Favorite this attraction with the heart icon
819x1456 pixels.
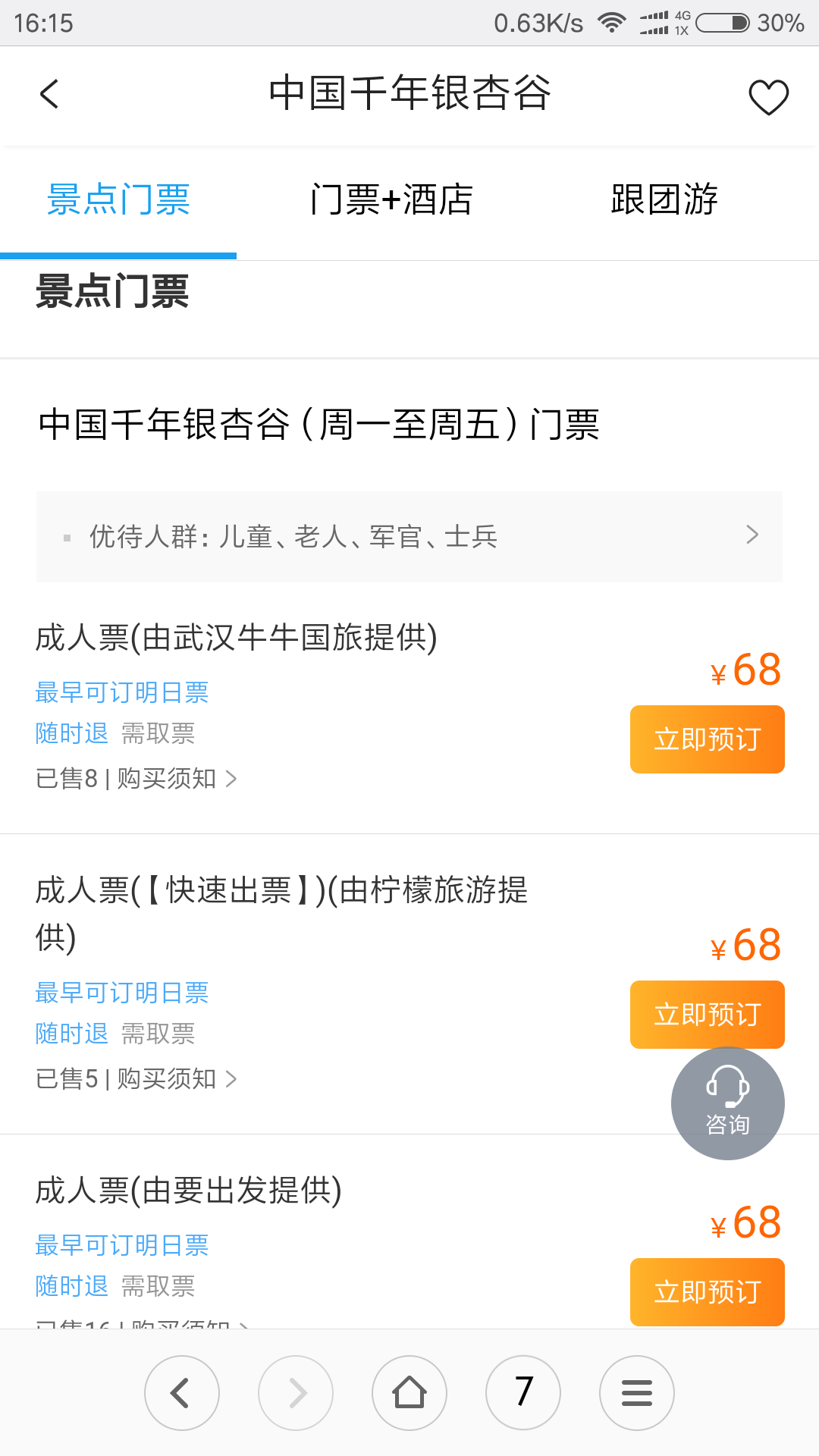coord(768,97)
